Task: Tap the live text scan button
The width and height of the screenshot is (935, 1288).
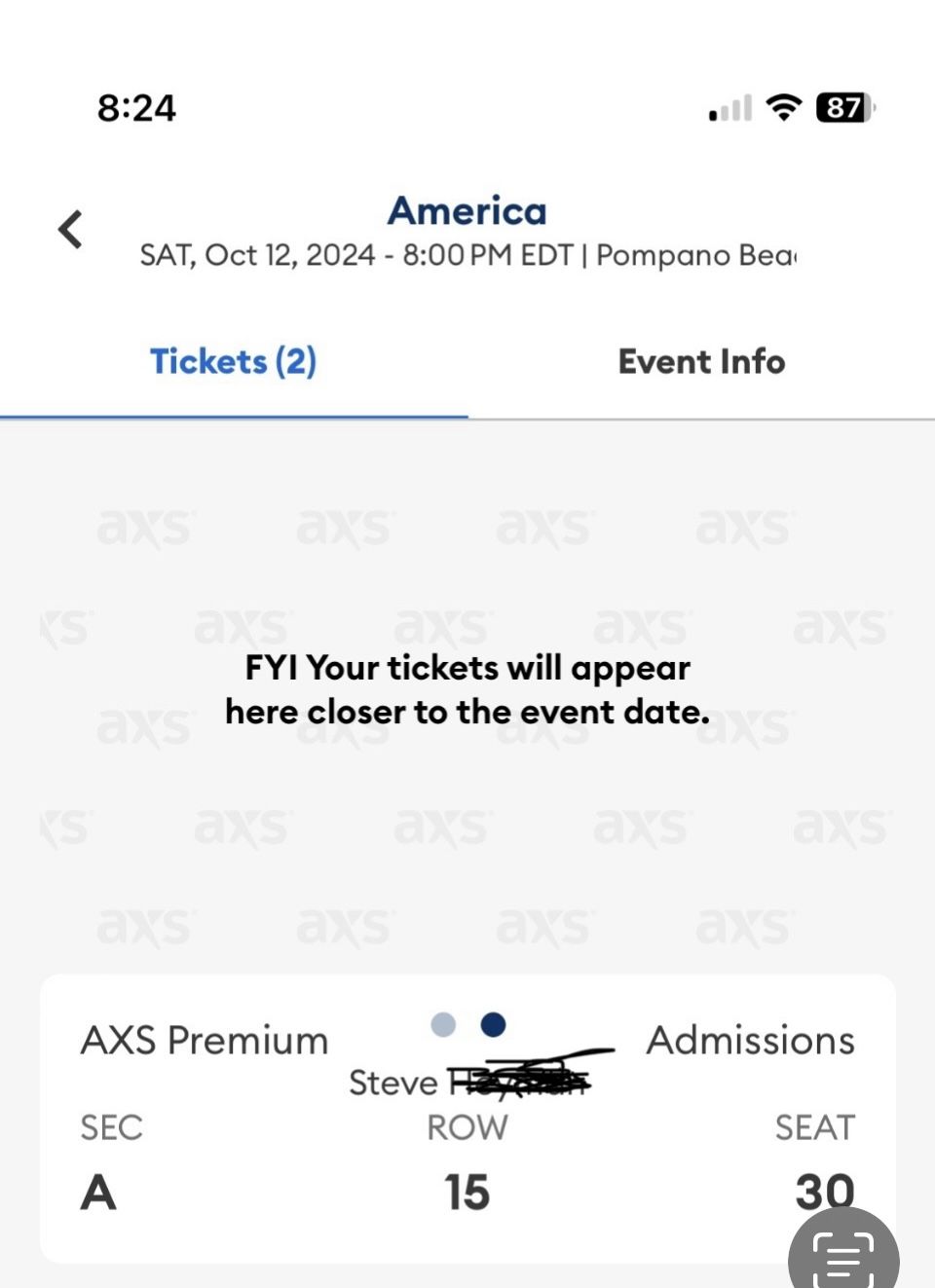Action: (842, 1258)
